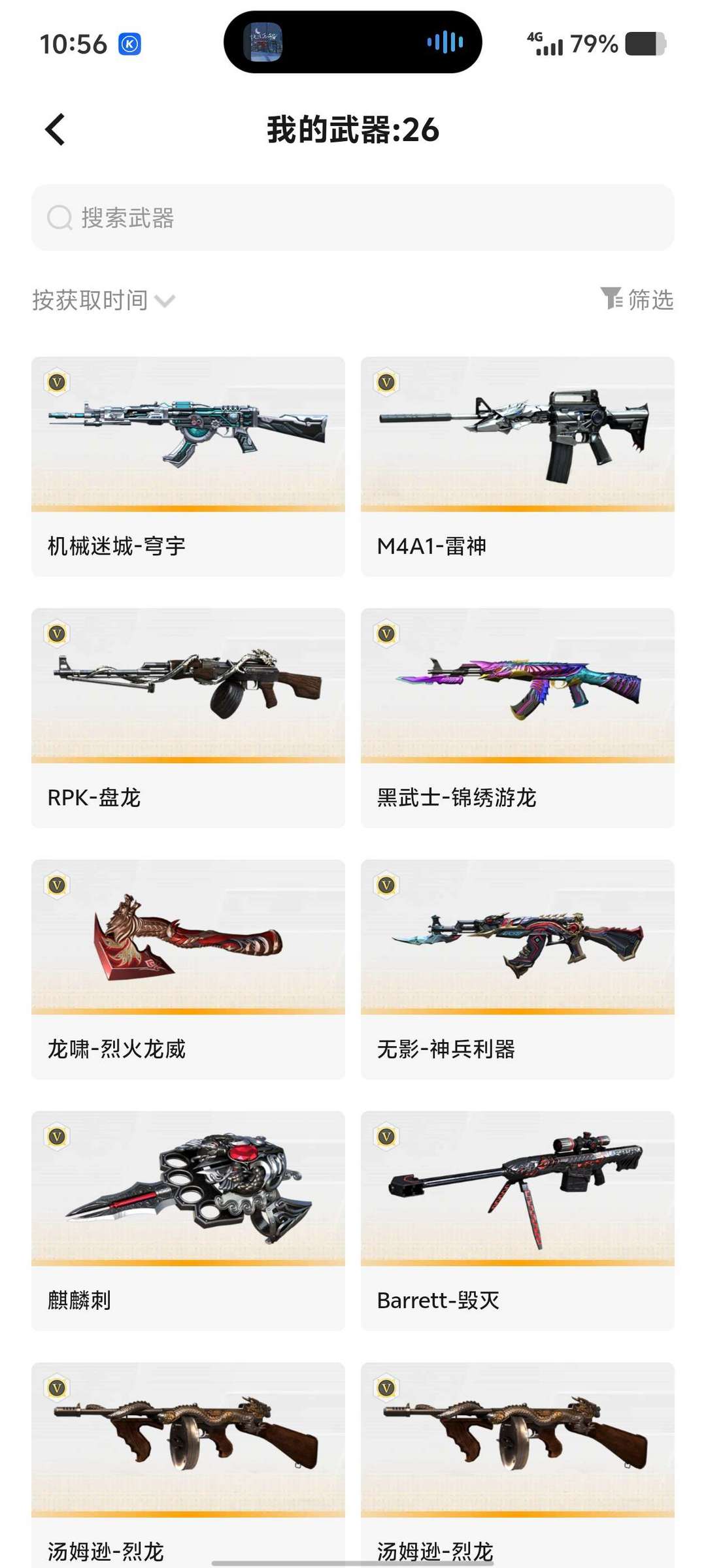The width and height of the screenshot is (706, 1568).
Task: Go back using the arrow
Action: click(56, 129)
